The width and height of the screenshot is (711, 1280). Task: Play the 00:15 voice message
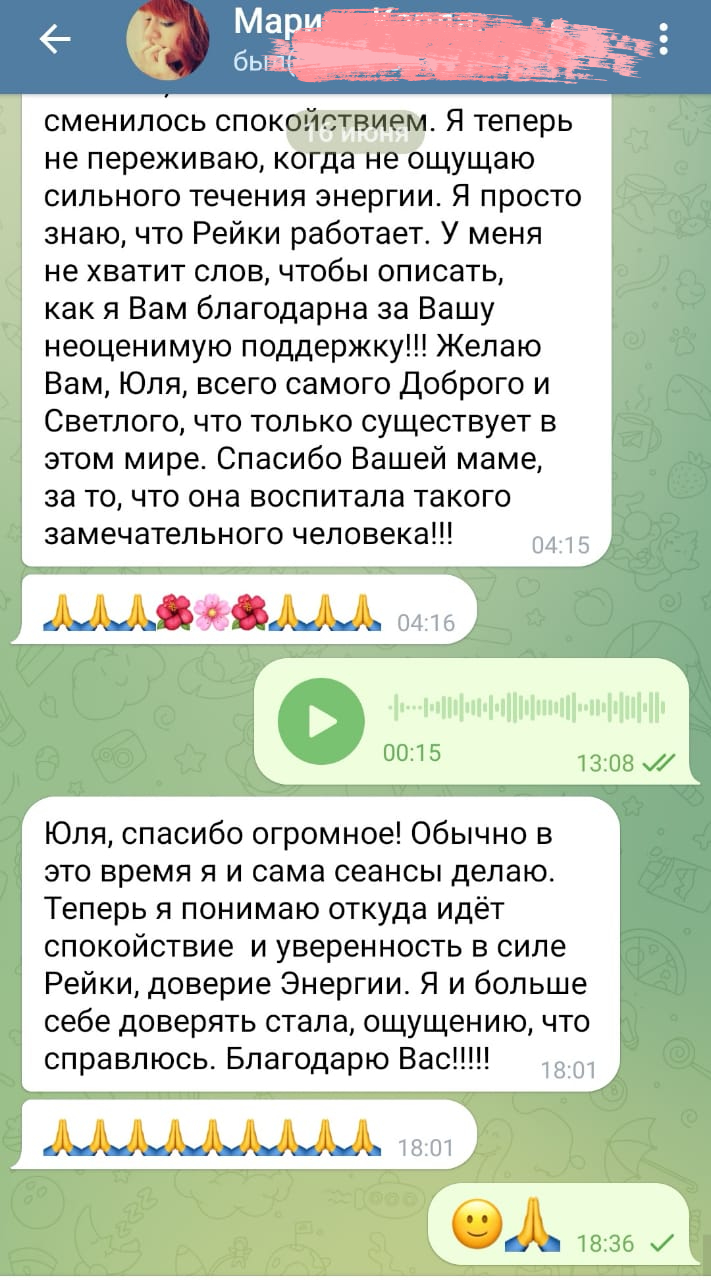pos(321,720)
